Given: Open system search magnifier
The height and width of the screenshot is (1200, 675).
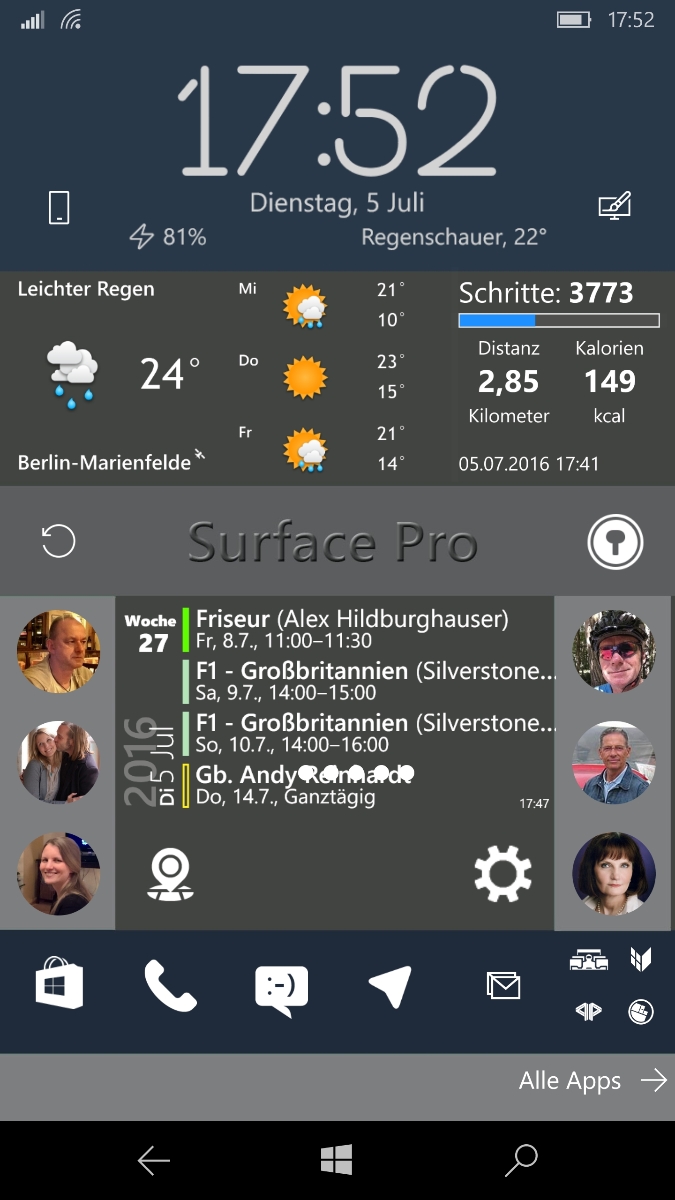Looking at the screenshot, I should 520,1160.
